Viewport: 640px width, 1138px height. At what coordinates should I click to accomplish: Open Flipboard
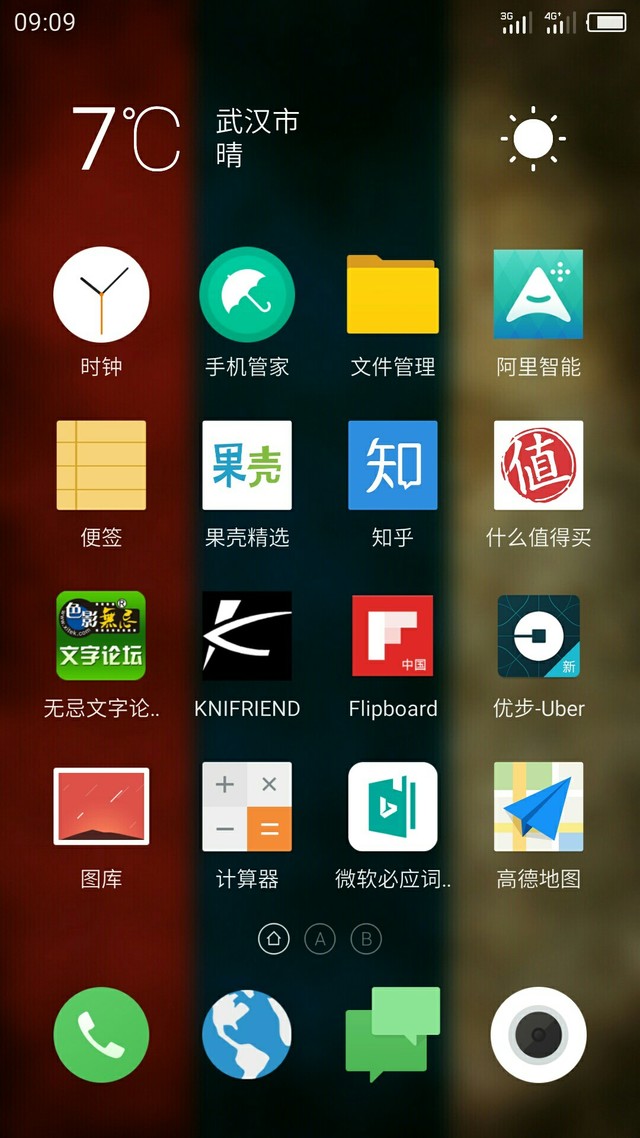(x=393, y=636)
